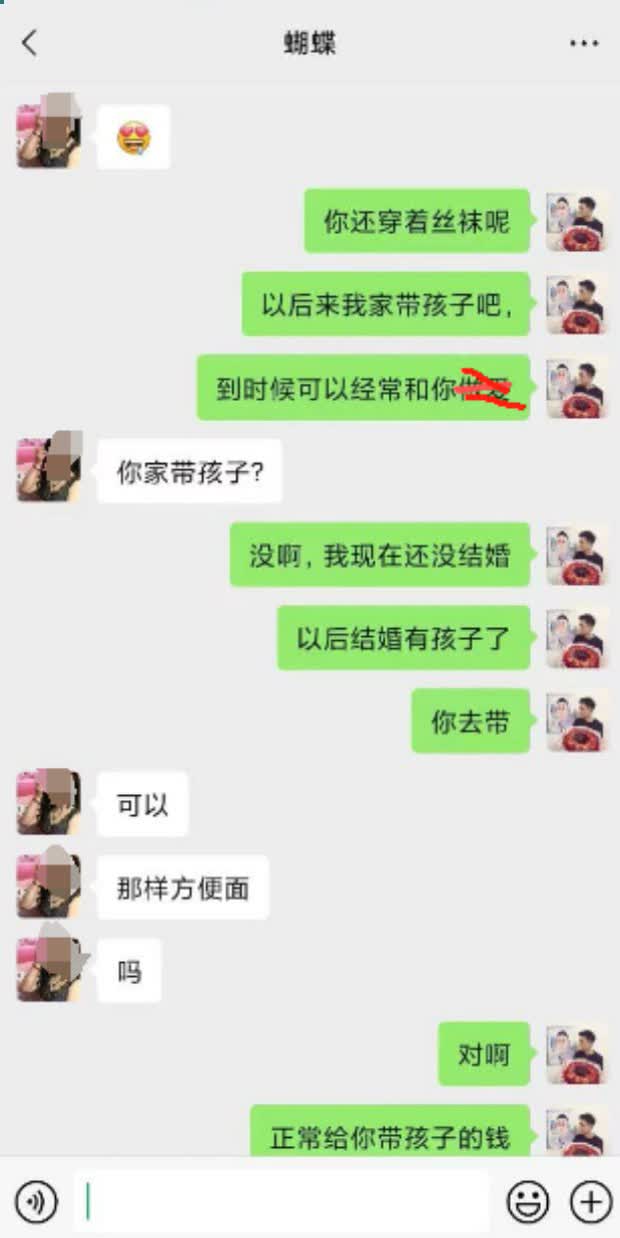Viewport: 620px width, 1238px height.
Task: Switch to voice message input
Action: click(37, 1201)
